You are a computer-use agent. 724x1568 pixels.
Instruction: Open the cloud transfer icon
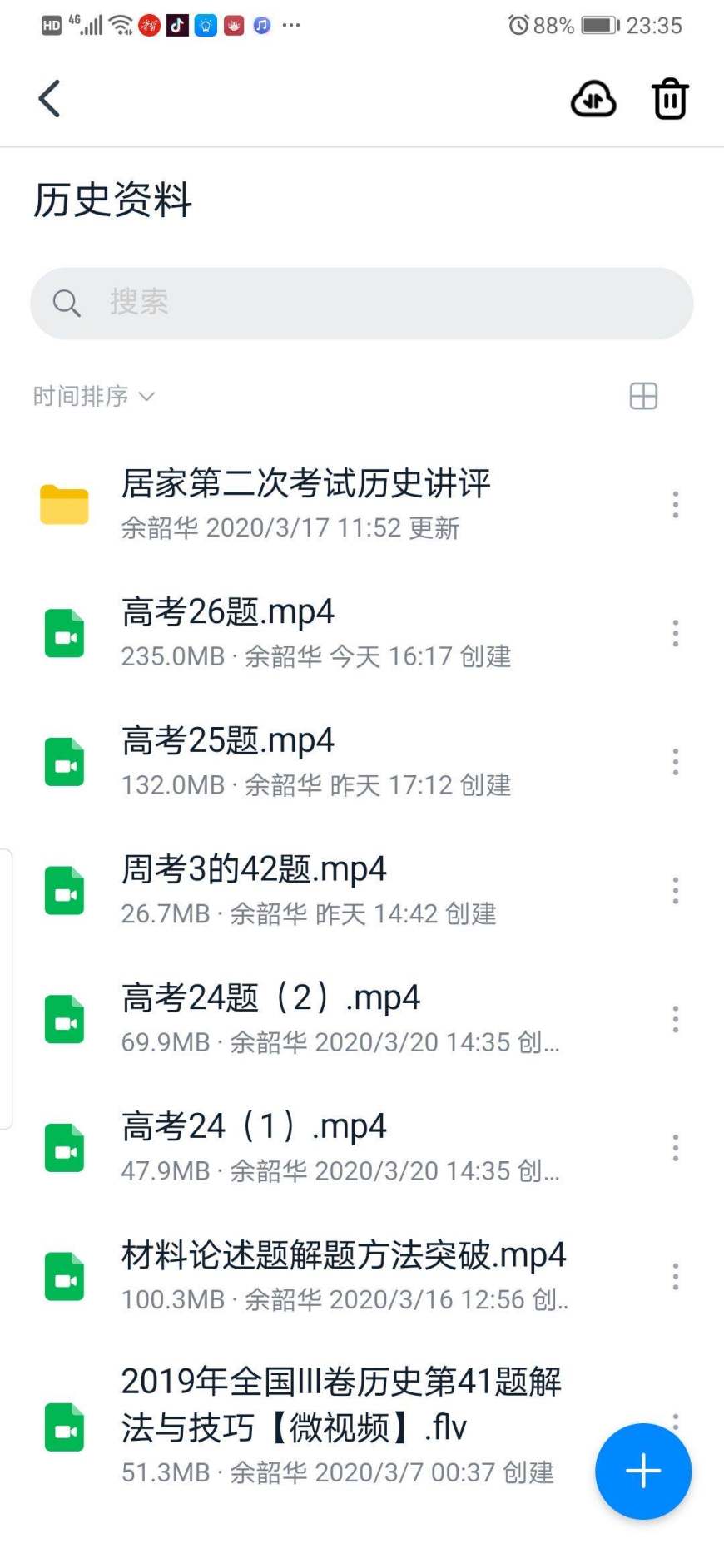tap(593, 100)
